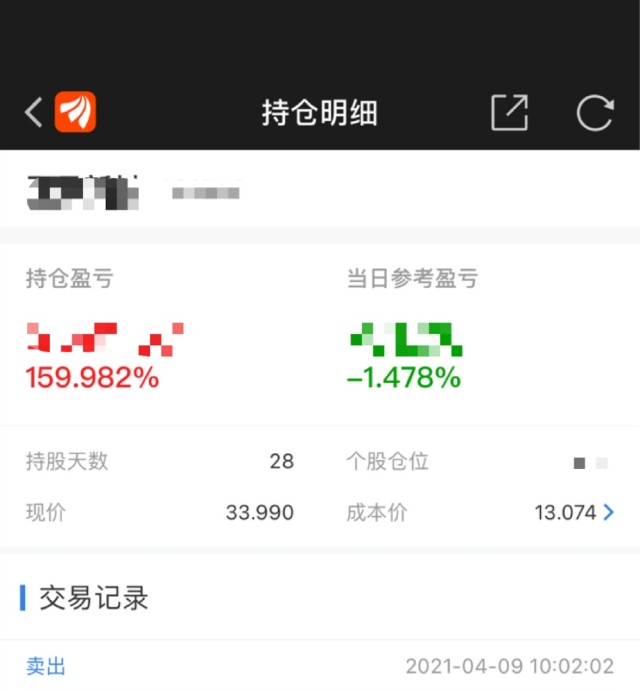Share the position details
The height and width of the screenshot is (691, 640).
click(x=509, y=112)
